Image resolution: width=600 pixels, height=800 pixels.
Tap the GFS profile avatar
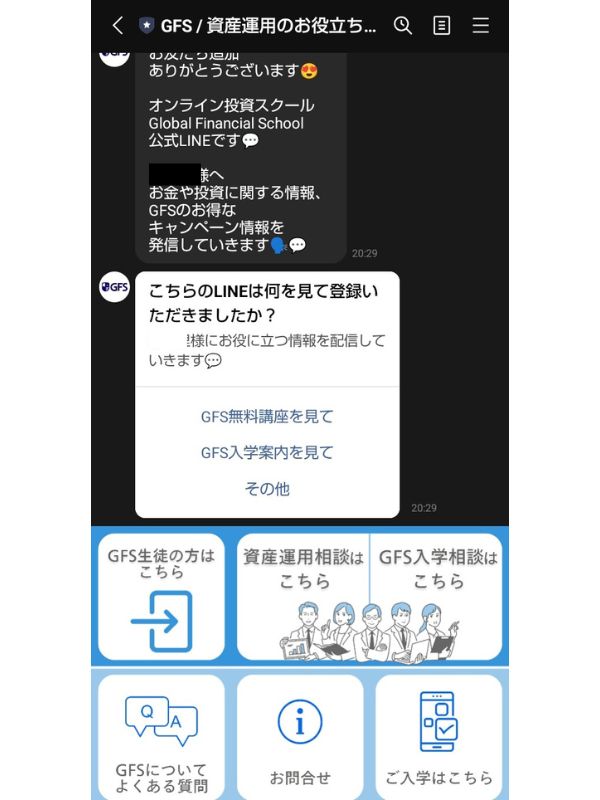[x=115, y=287]
